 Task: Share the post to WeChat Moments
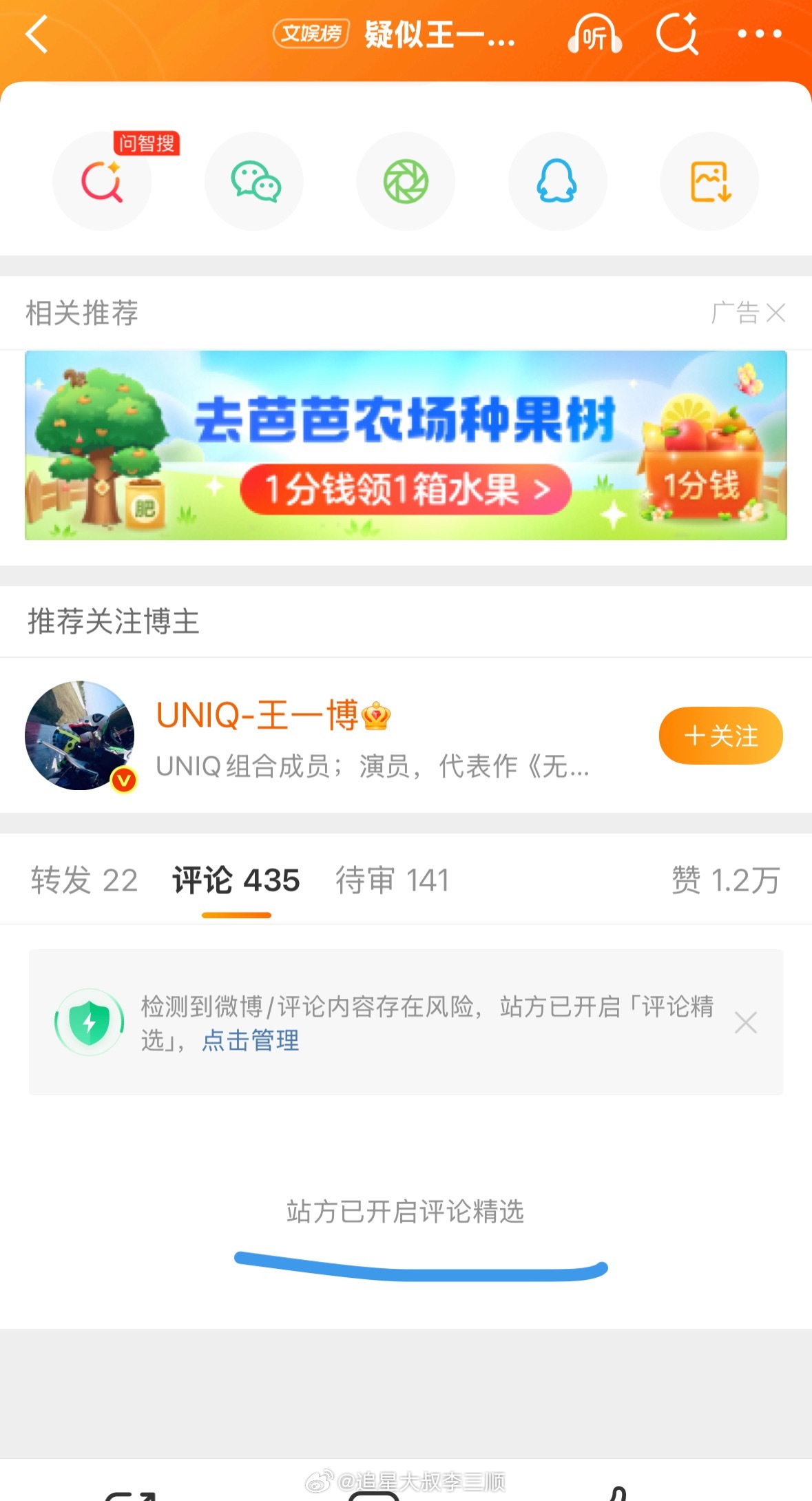point(406,181)
